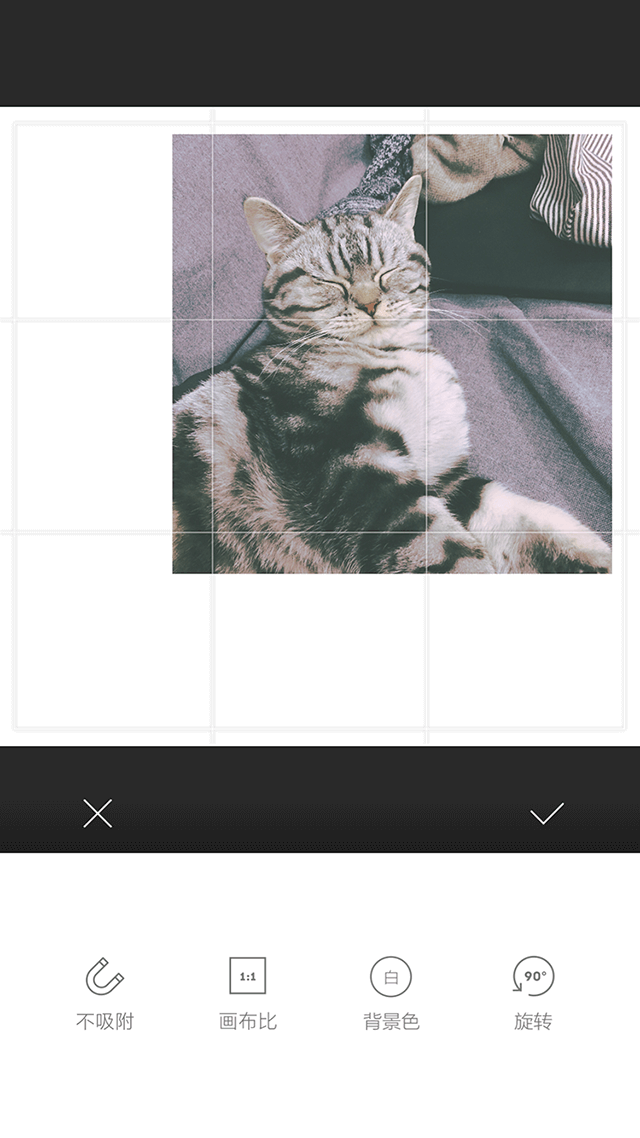Cancel editing with the X icon
The width and height of the screenshot is (640, 1138).
point(98,814)
